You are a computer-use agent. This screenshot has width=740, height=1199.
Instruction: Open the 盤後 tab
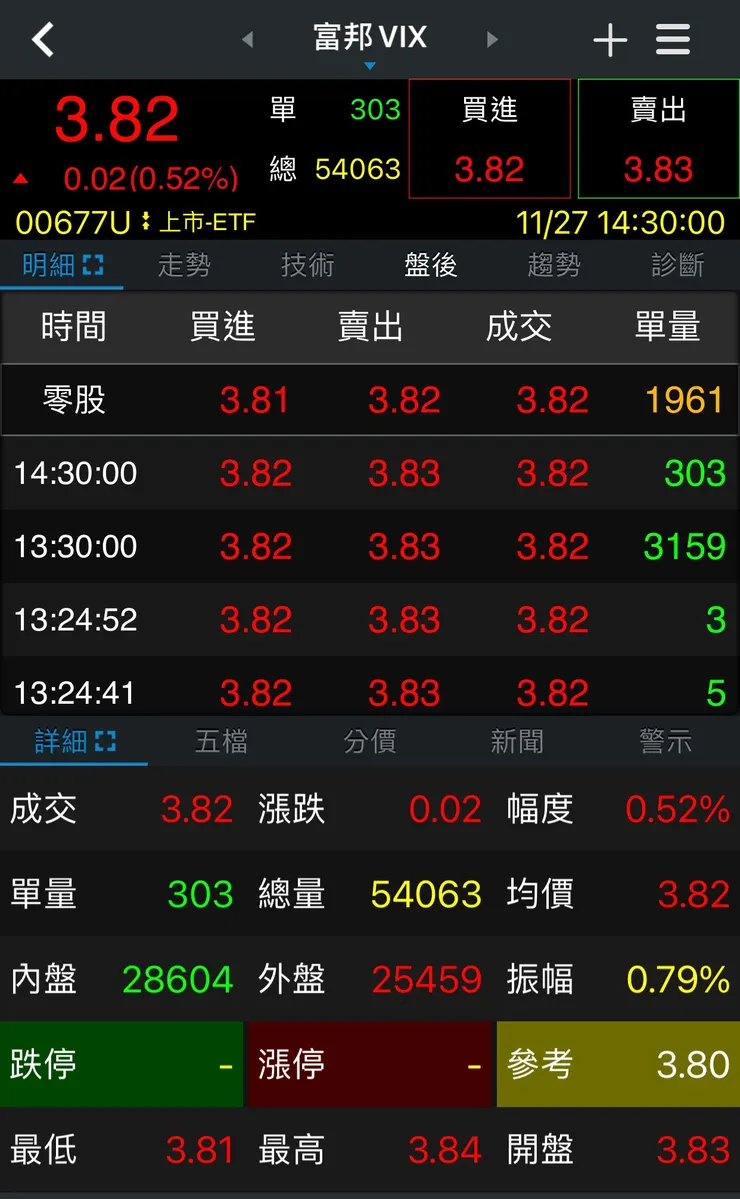(430, 266)
